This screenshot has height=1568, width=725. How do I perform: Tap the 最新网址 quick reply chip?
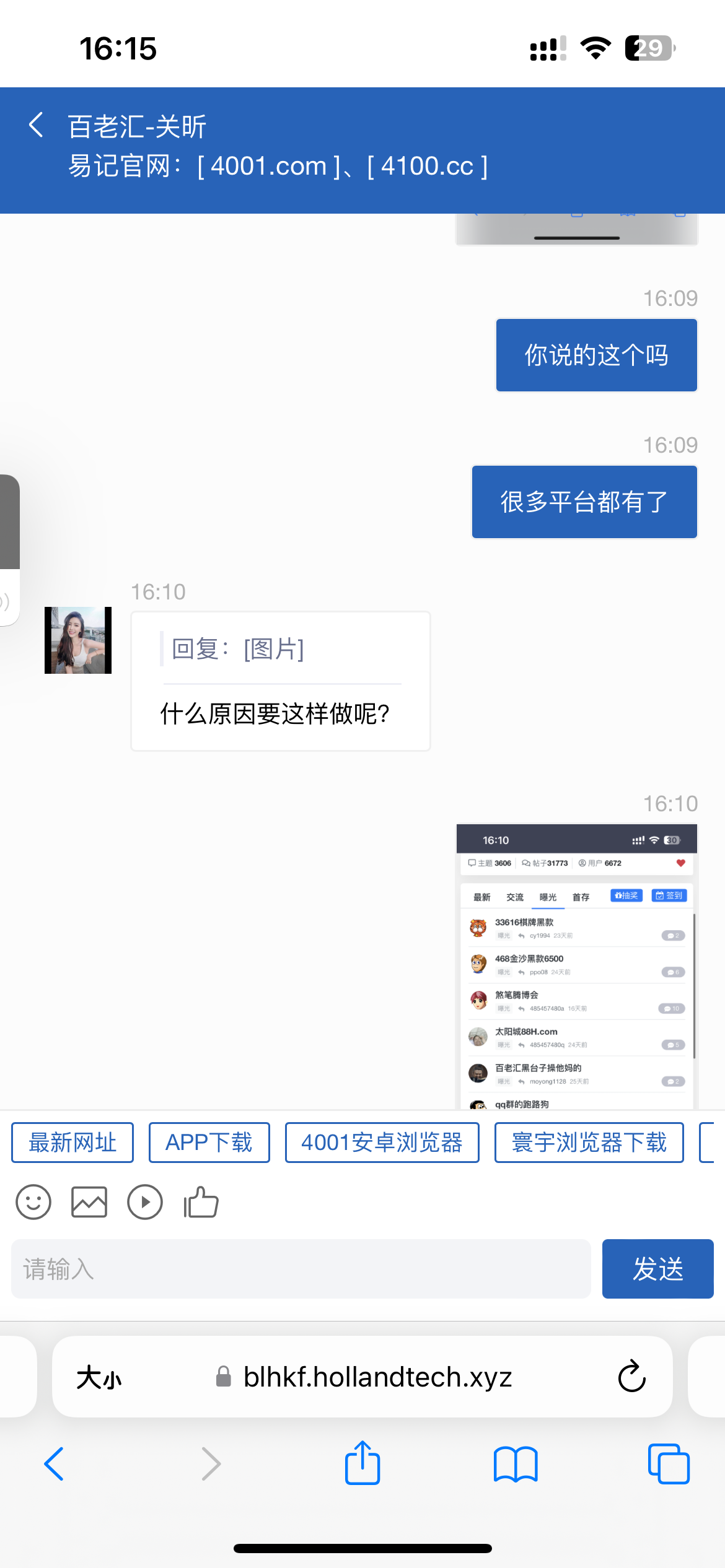[72, 1143]
